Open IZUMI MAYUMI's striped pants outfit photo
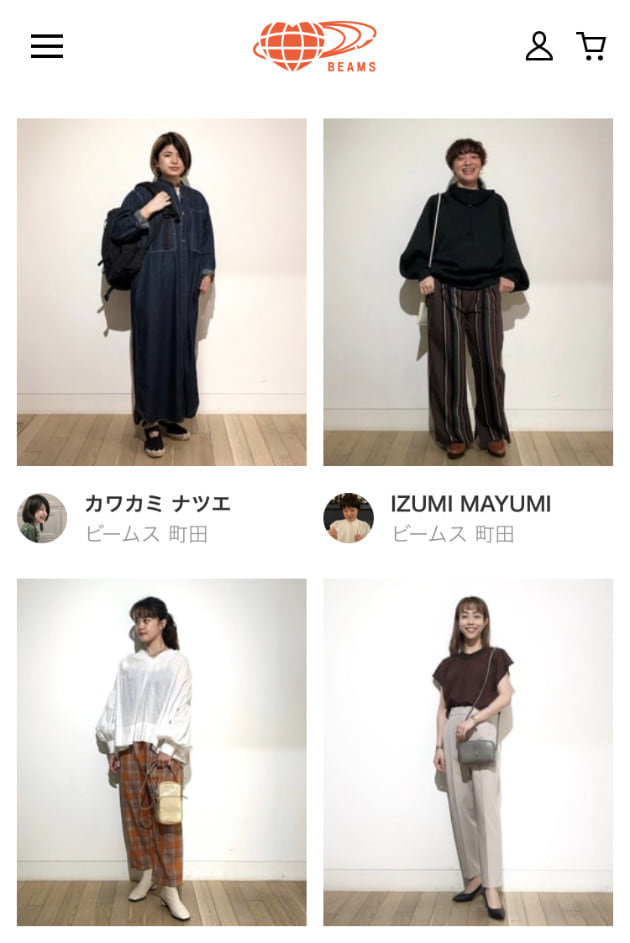Screen dimensions: 630x943 pos(468,292)
